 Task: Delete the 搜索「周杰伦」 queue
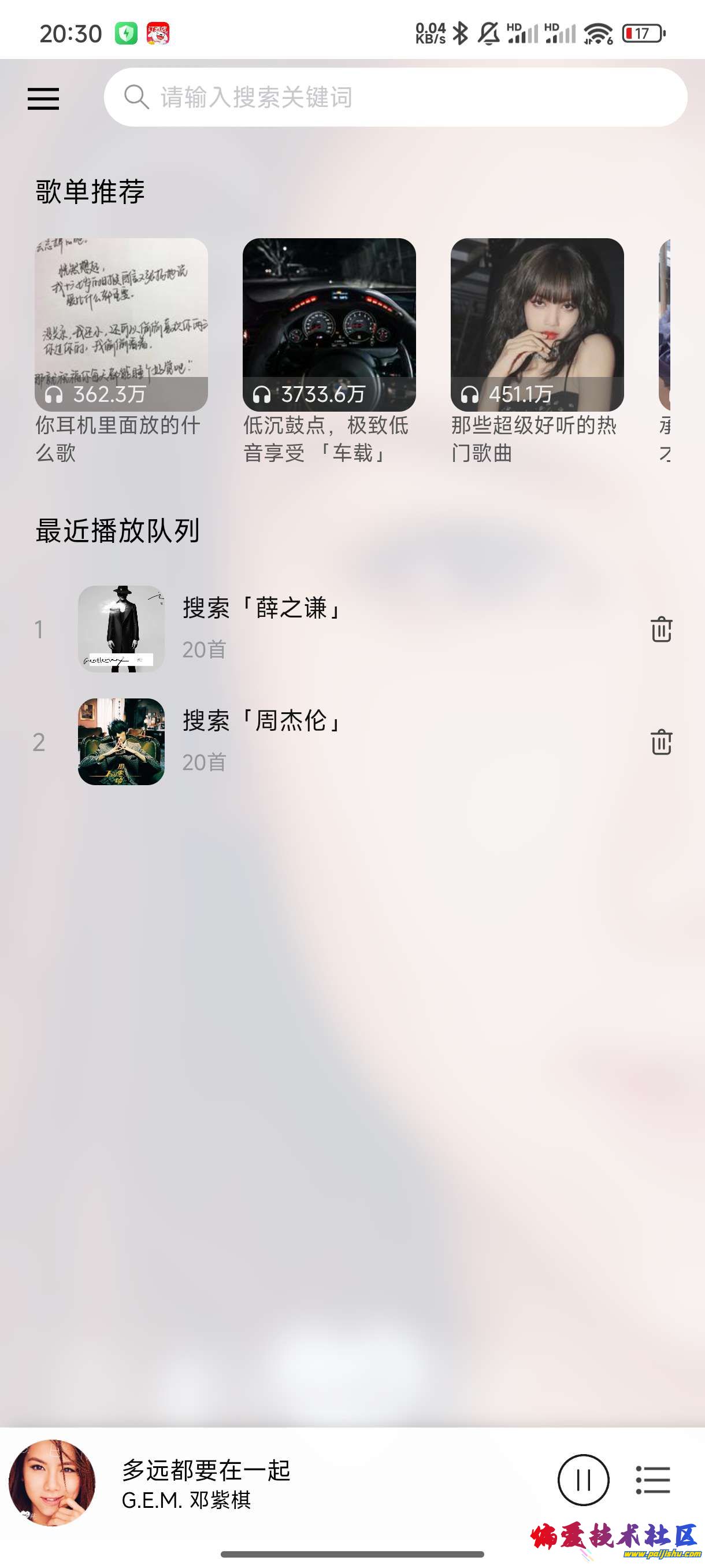pyautogui.click(x=661, y=741)
